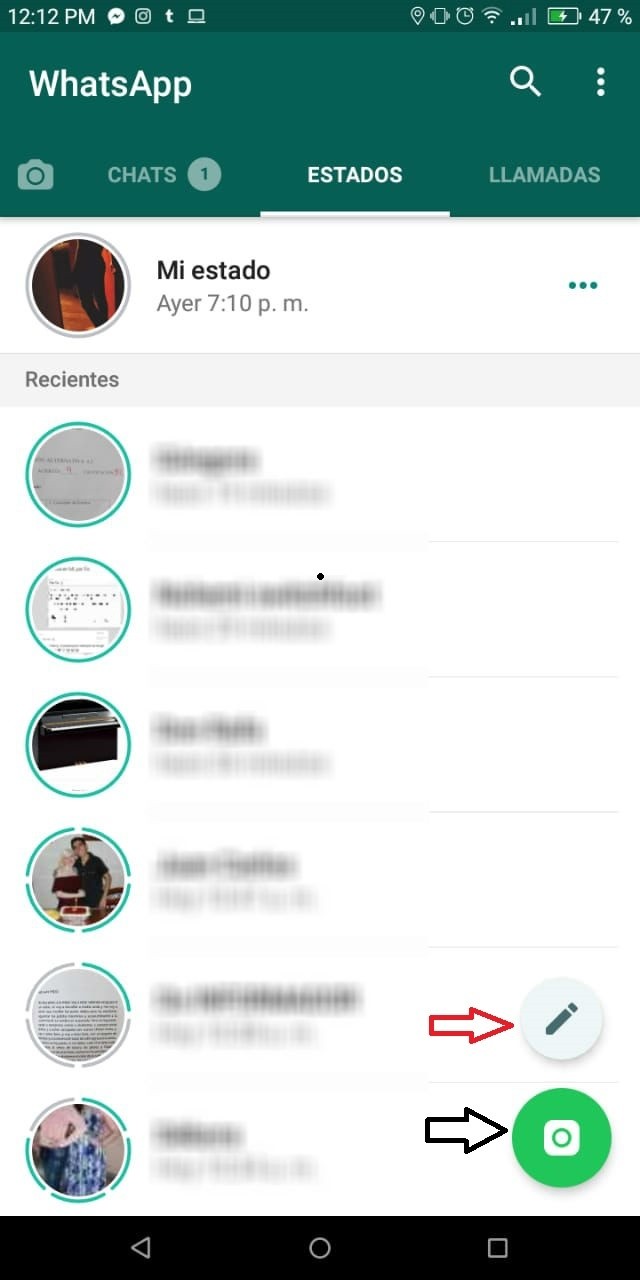
Task: Open the three-dot overflow menu
Action: (600, 82)
